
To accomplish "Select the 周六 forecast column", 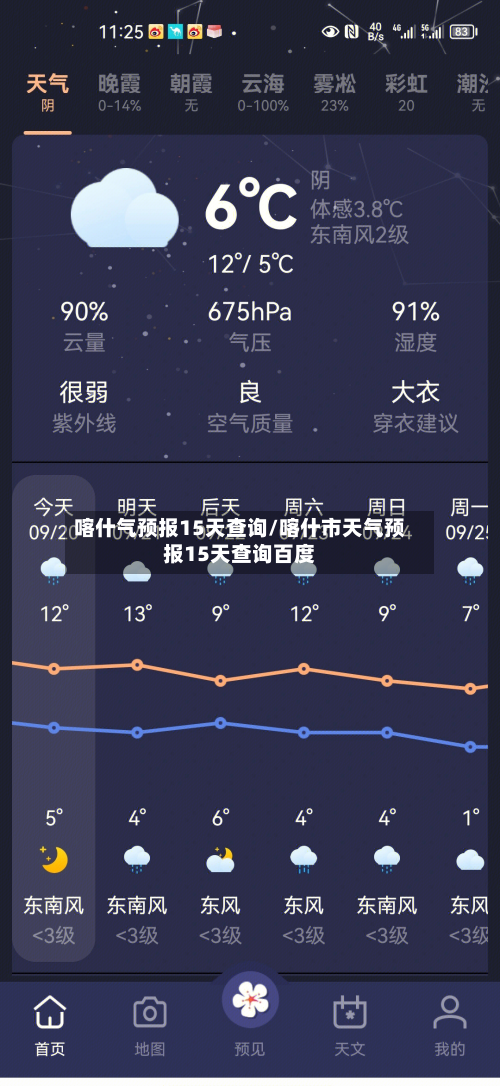I will click(x=303, y=718).
